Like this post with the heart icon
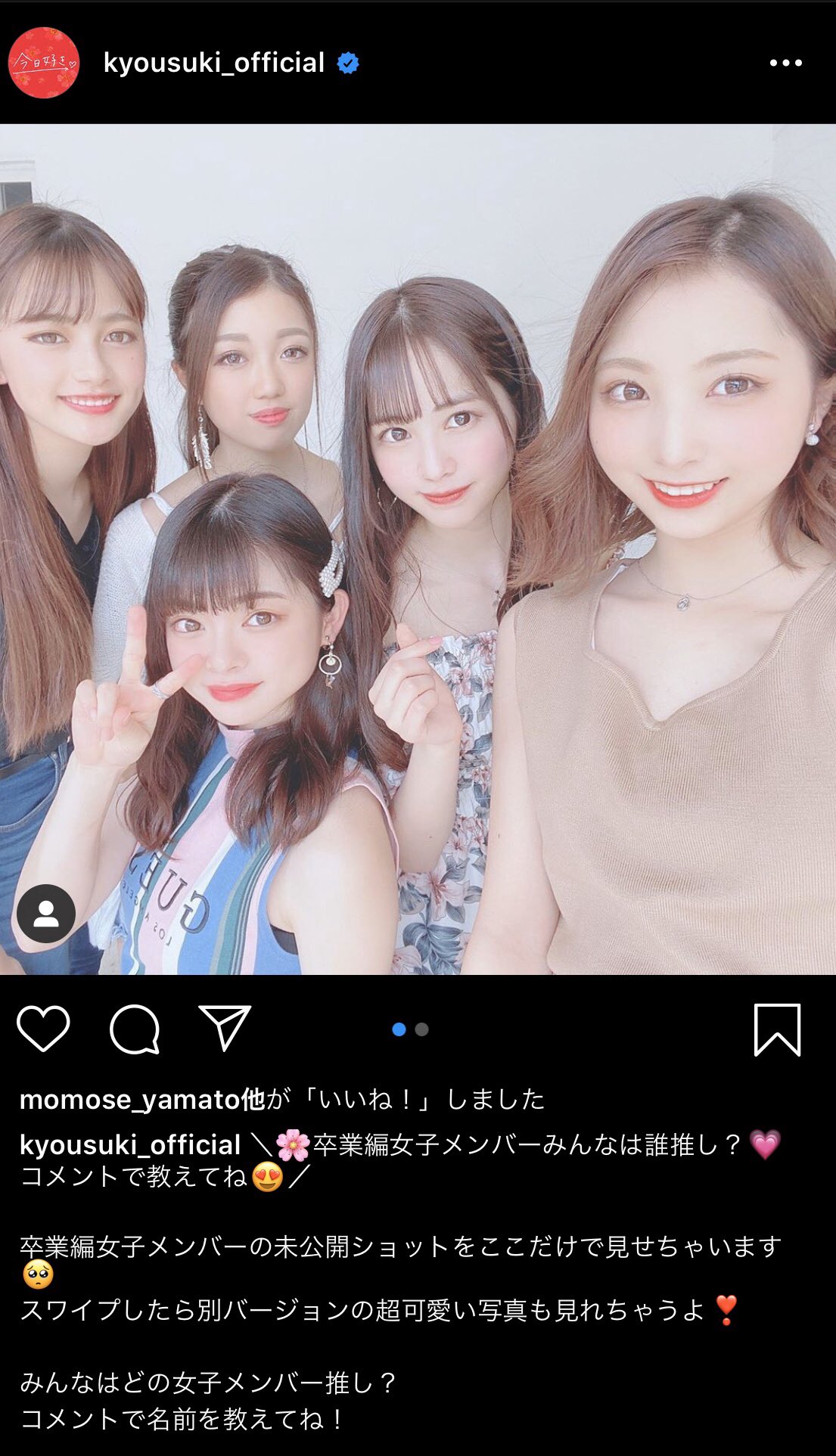Screen dimensions: 836x1456 pyautogui.click(x=43, y=1029)
